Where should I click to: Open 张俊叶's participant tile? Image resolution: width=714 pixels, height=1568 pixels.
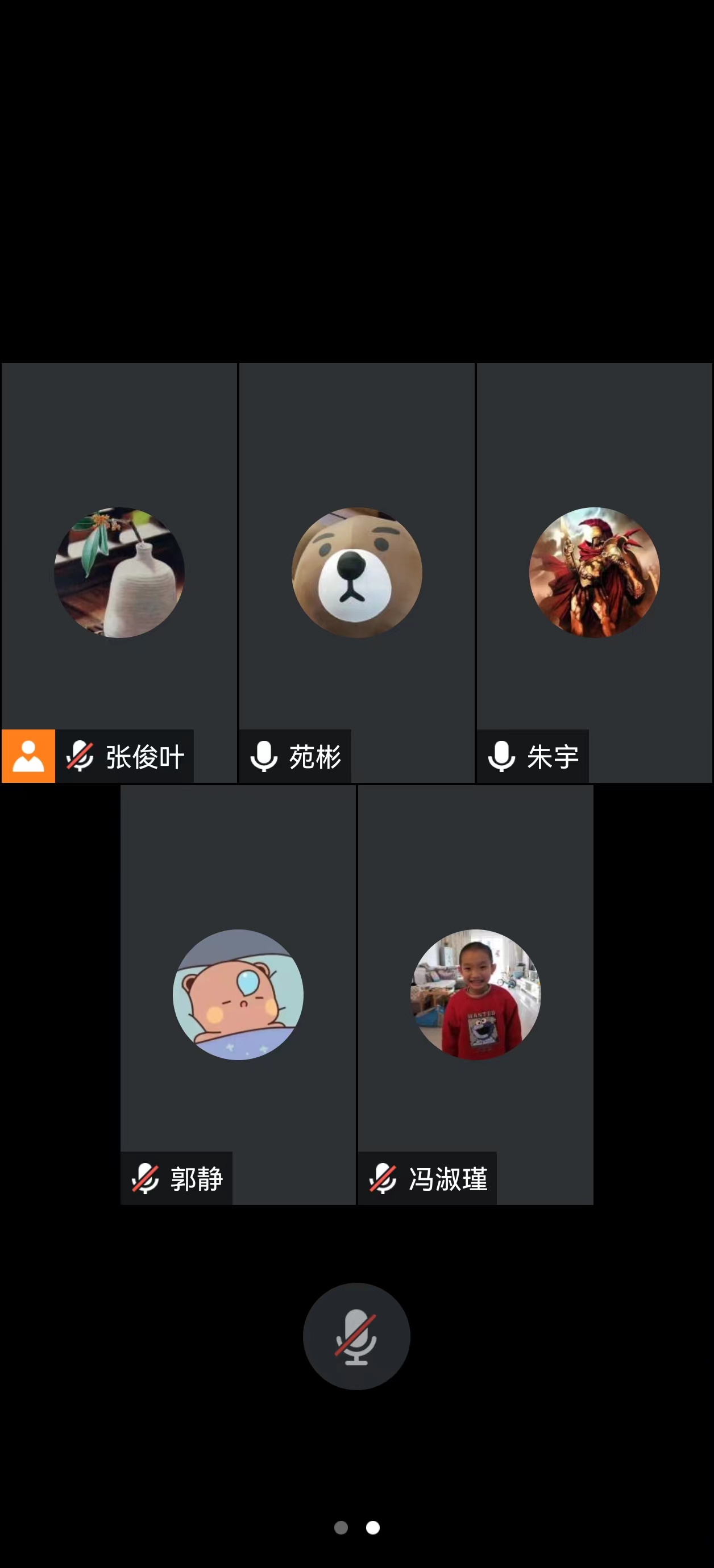coord(119,572)
